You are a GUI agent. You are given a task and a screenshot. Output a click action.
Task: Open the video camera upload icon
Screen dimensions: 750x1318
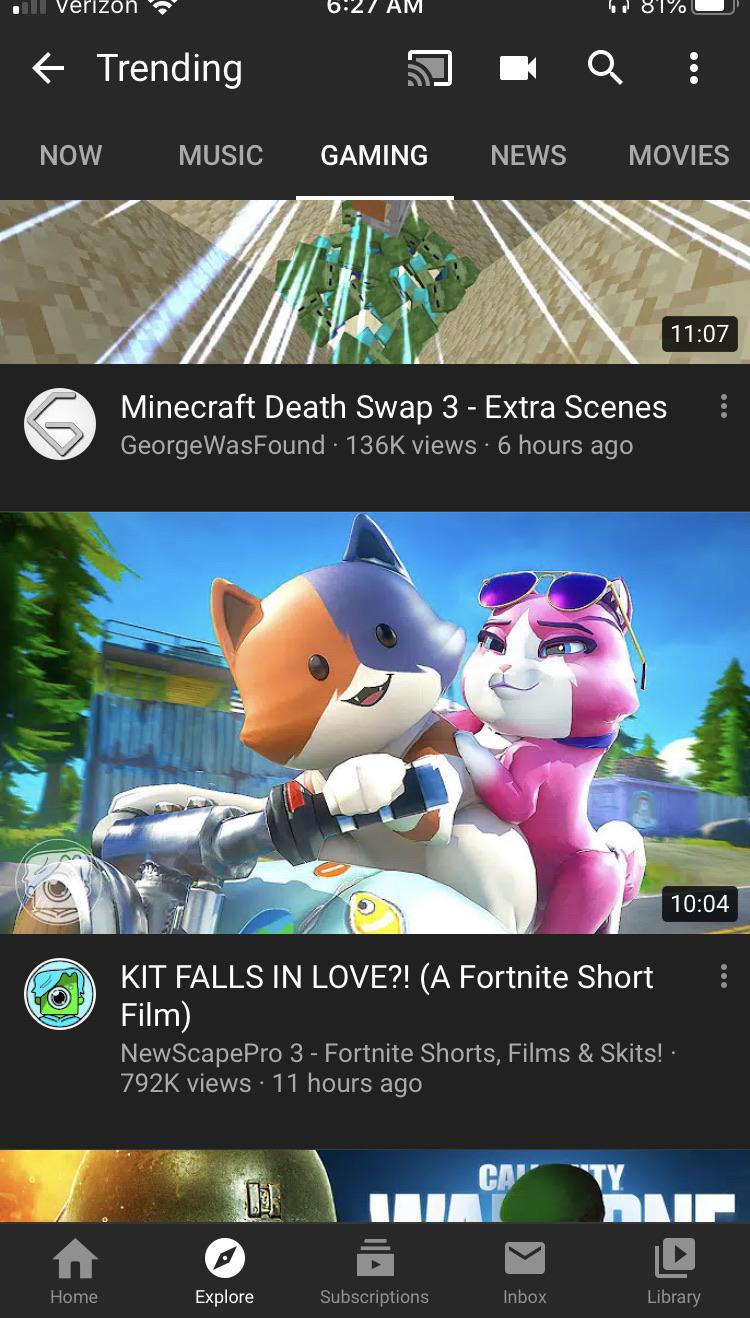coord(518,69)
